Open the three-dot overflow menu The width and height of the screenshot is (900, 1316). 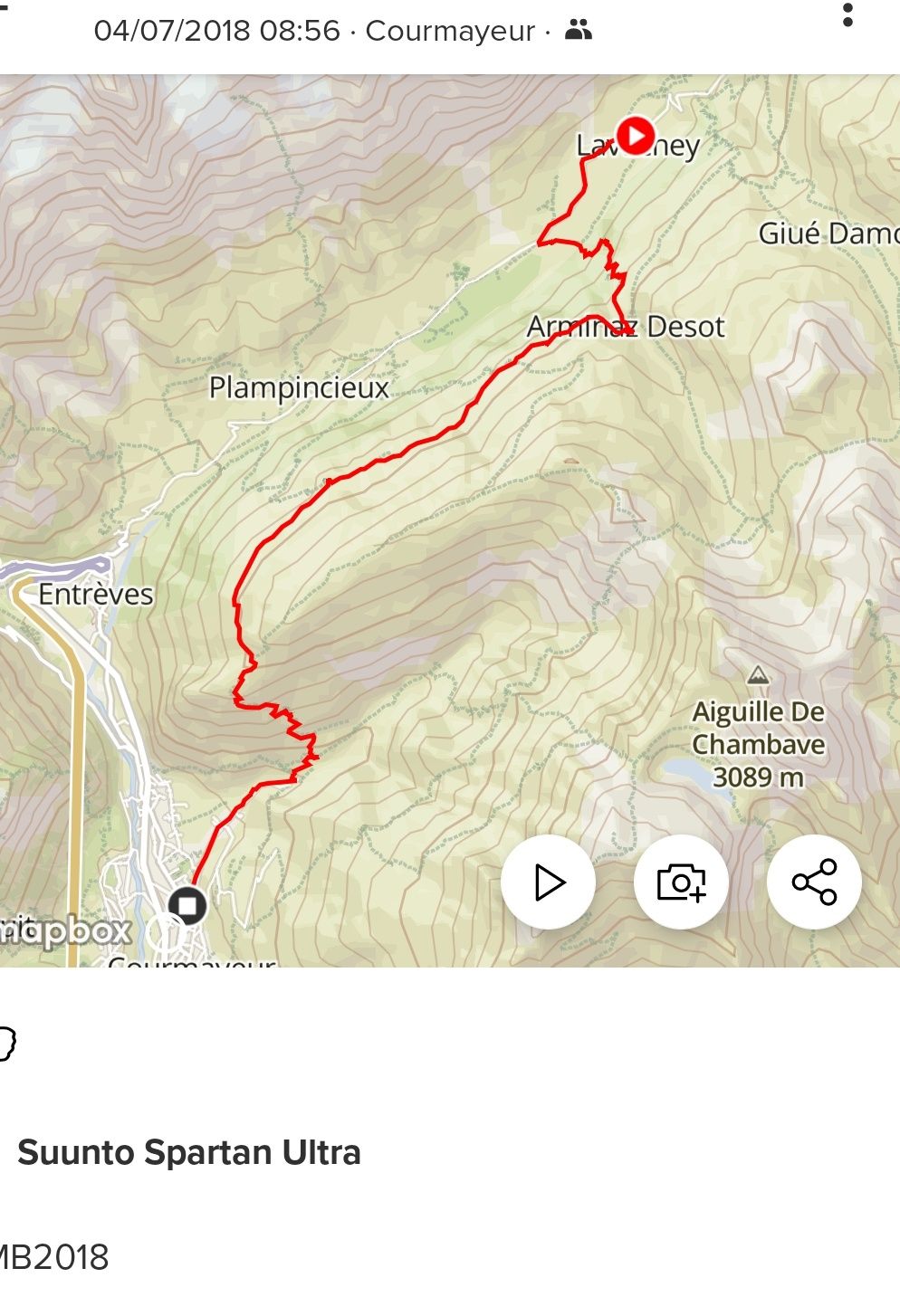[x=847, y=15]
